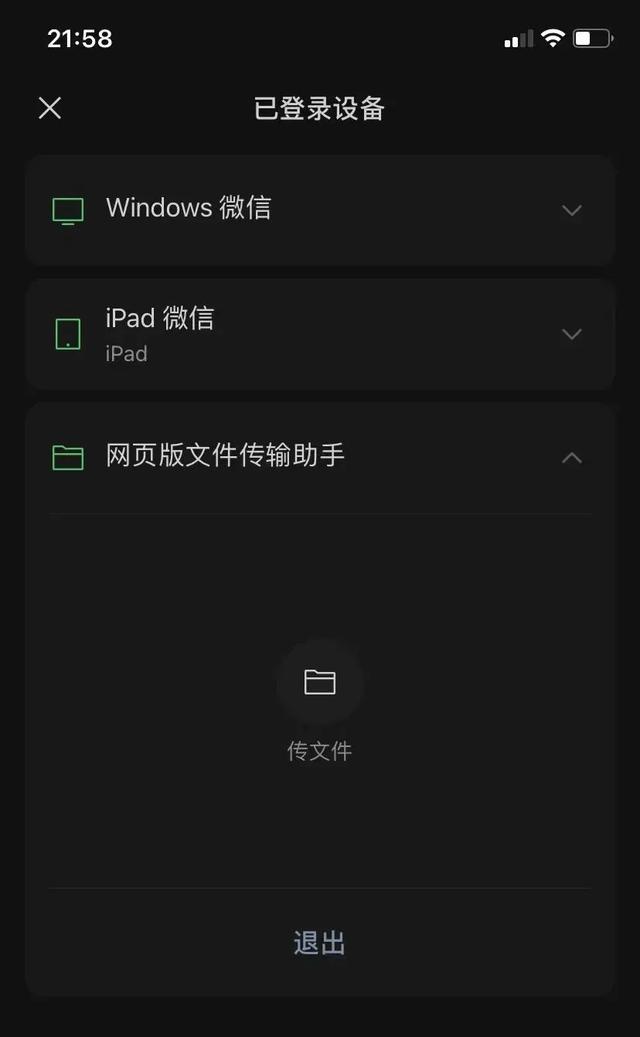This screenshot has height=1037, width=640.
Task: Tap the 传文件 folder button
Action: [320, 682]
